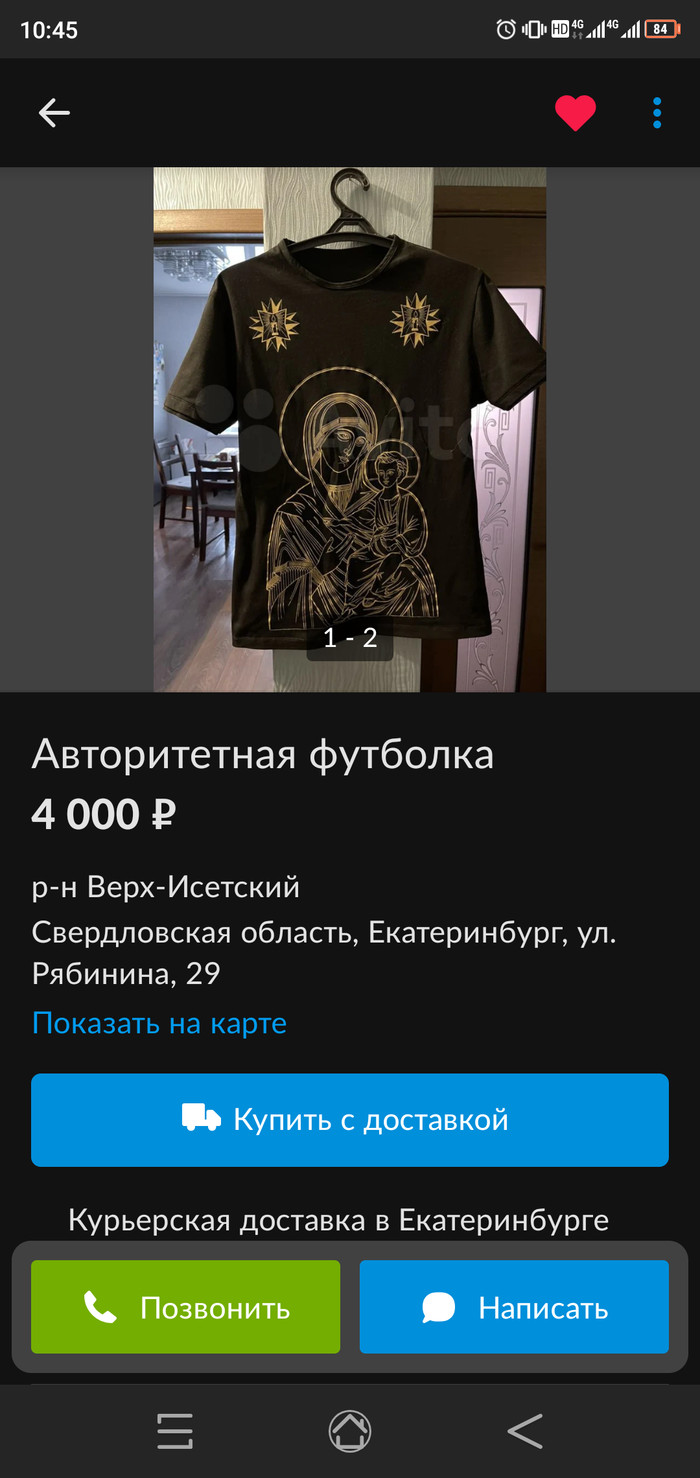Tap the "Показать на карте" link
This screenshot has height=1478, width=700.
pos(159,1023)
